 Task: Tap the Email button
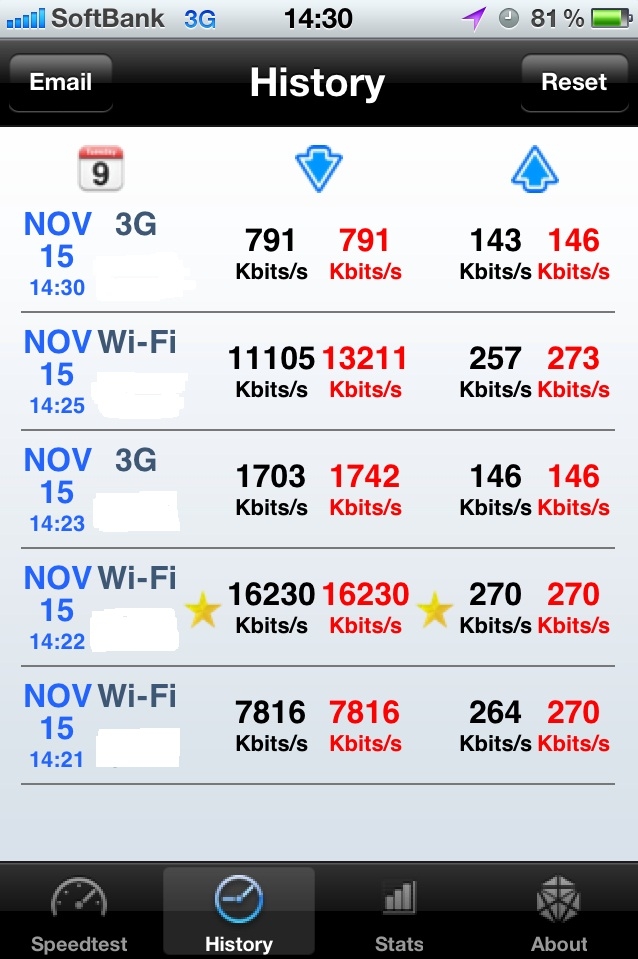(x=61, y=82)
